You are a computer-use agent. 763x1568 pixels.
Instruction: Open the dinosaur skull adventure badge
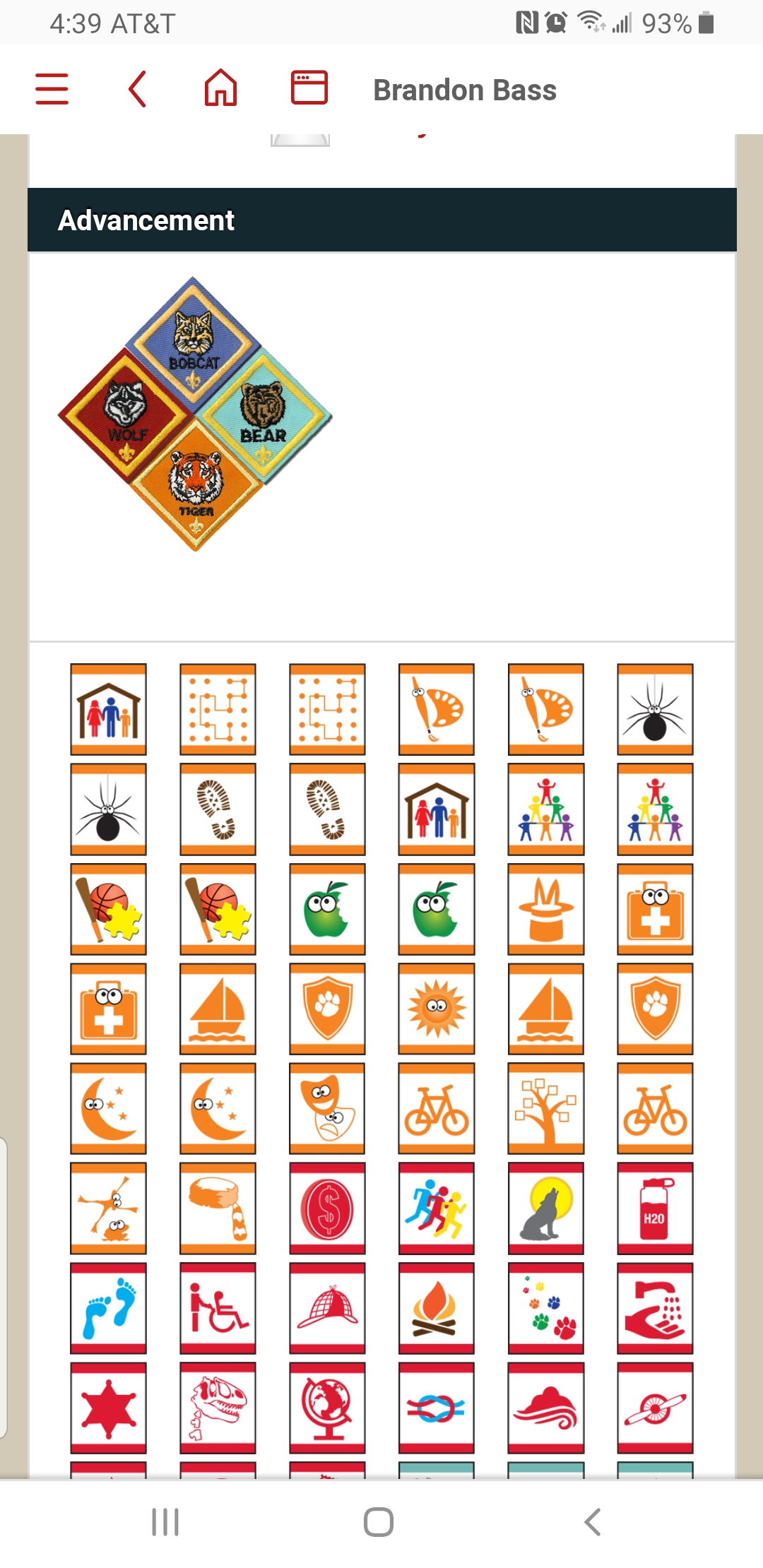tap(218, 1408)
